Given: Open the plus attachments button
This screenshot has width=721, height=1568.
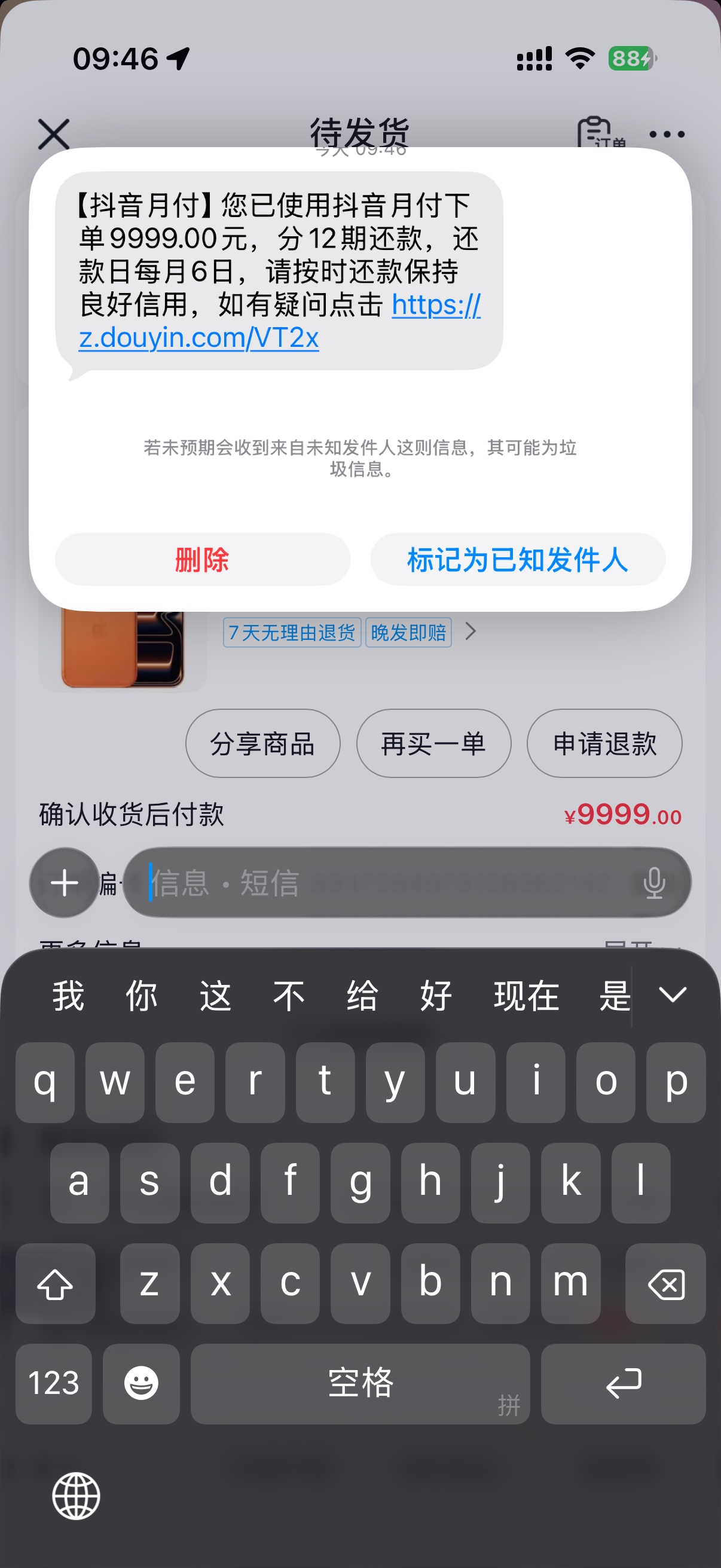Looking at the screenshot, I should 64,883.
